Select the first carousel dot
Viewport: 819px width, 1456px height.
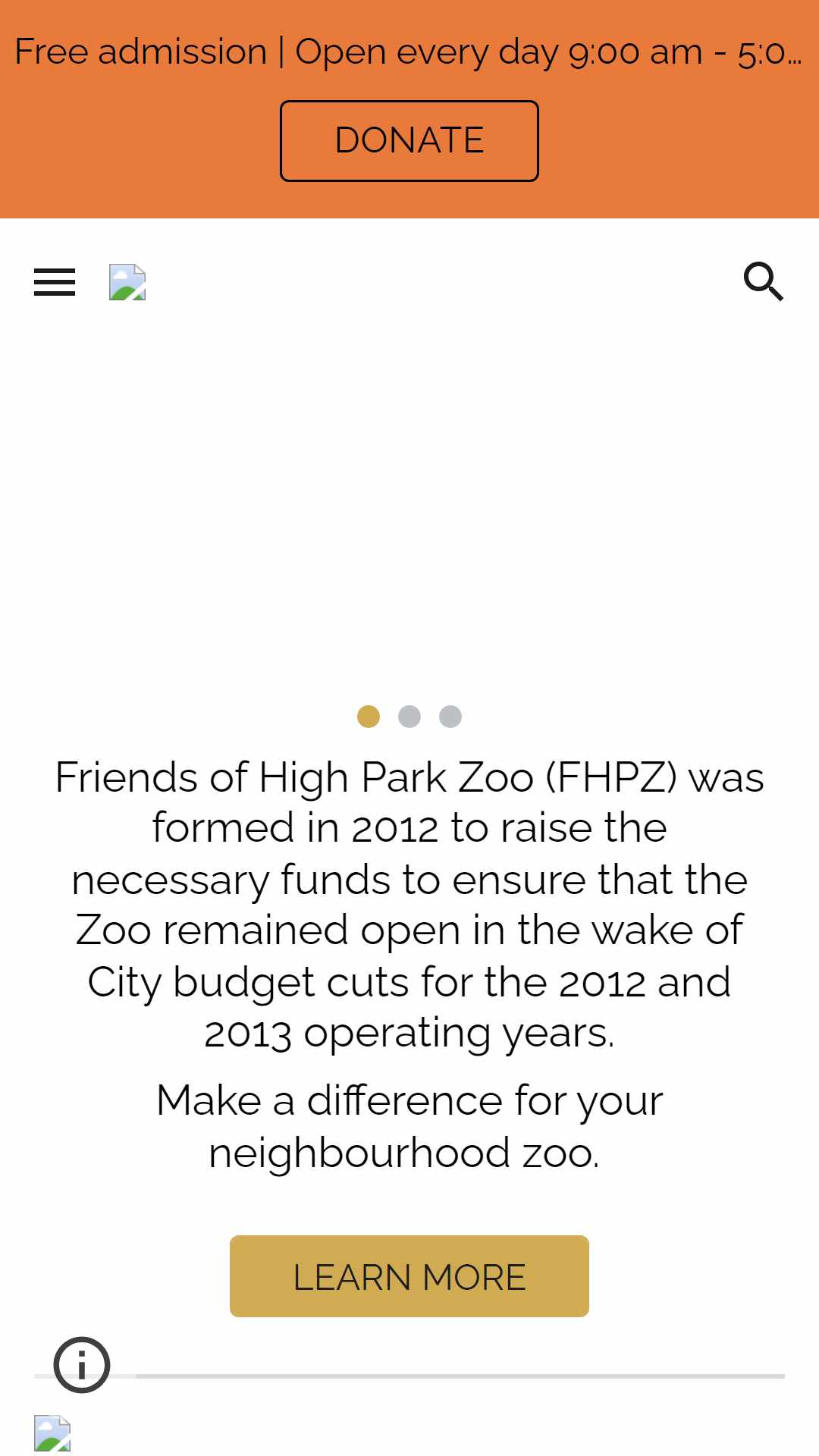369,717
